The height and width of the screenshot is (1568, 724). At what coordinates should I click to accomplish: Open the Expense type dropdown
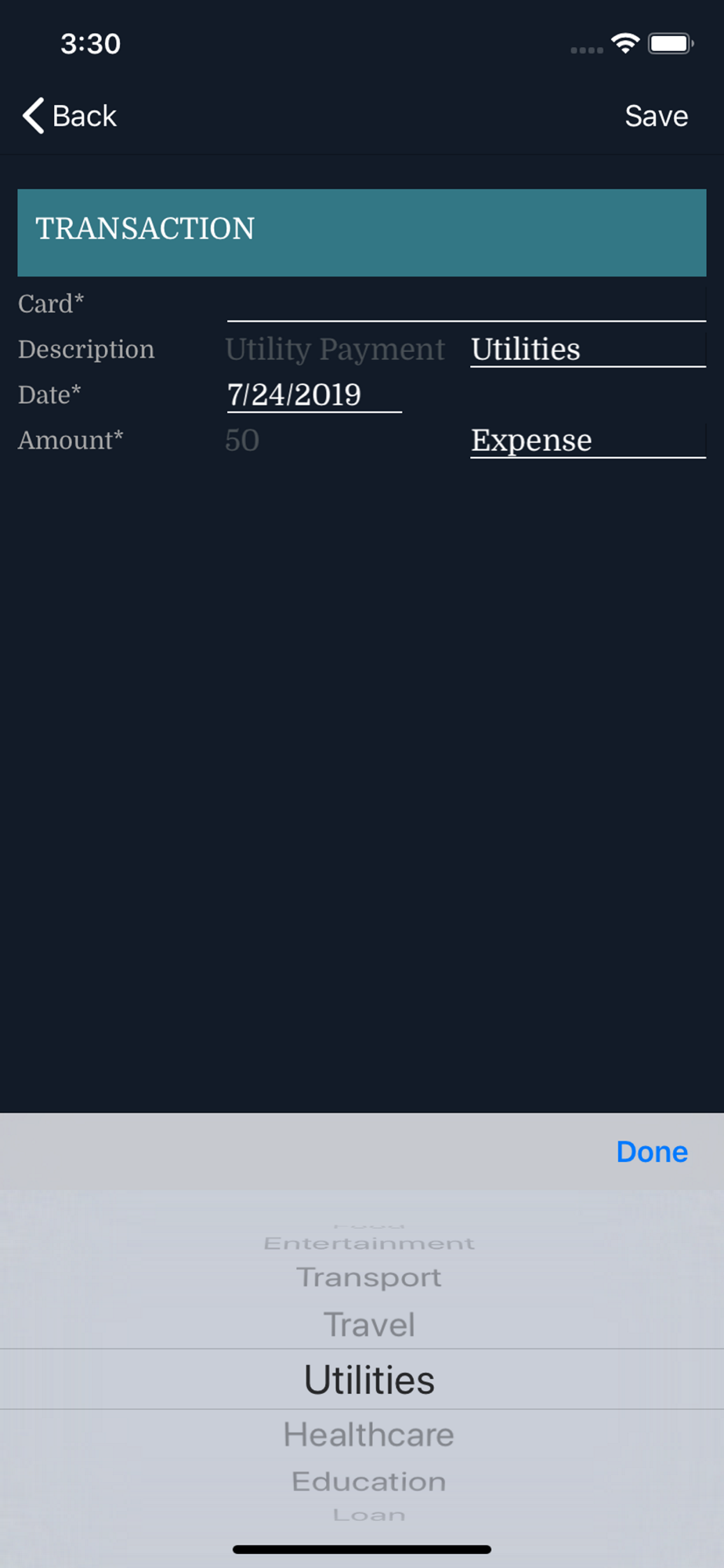588,441
